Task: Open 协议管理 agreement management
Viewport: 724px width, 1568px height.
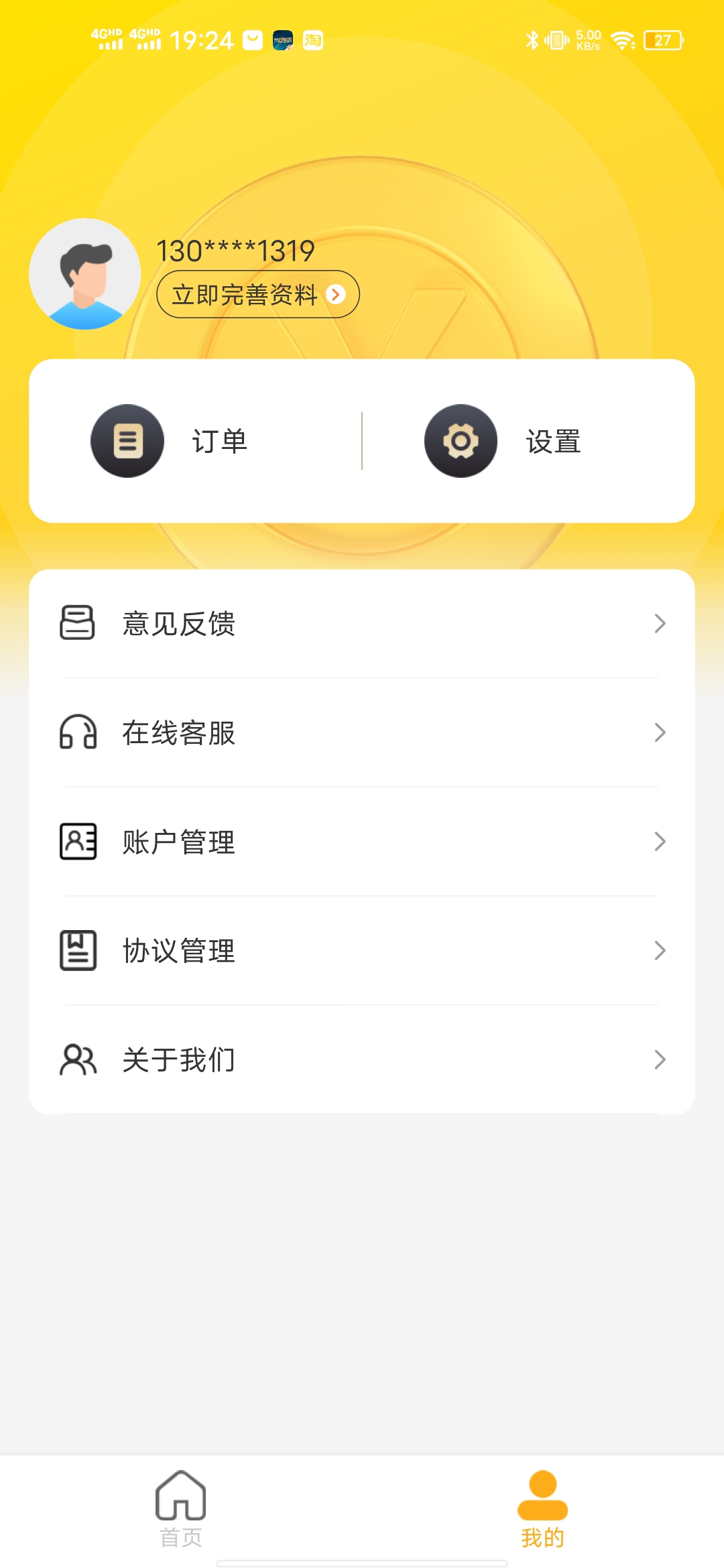Action: pos(362,951)
